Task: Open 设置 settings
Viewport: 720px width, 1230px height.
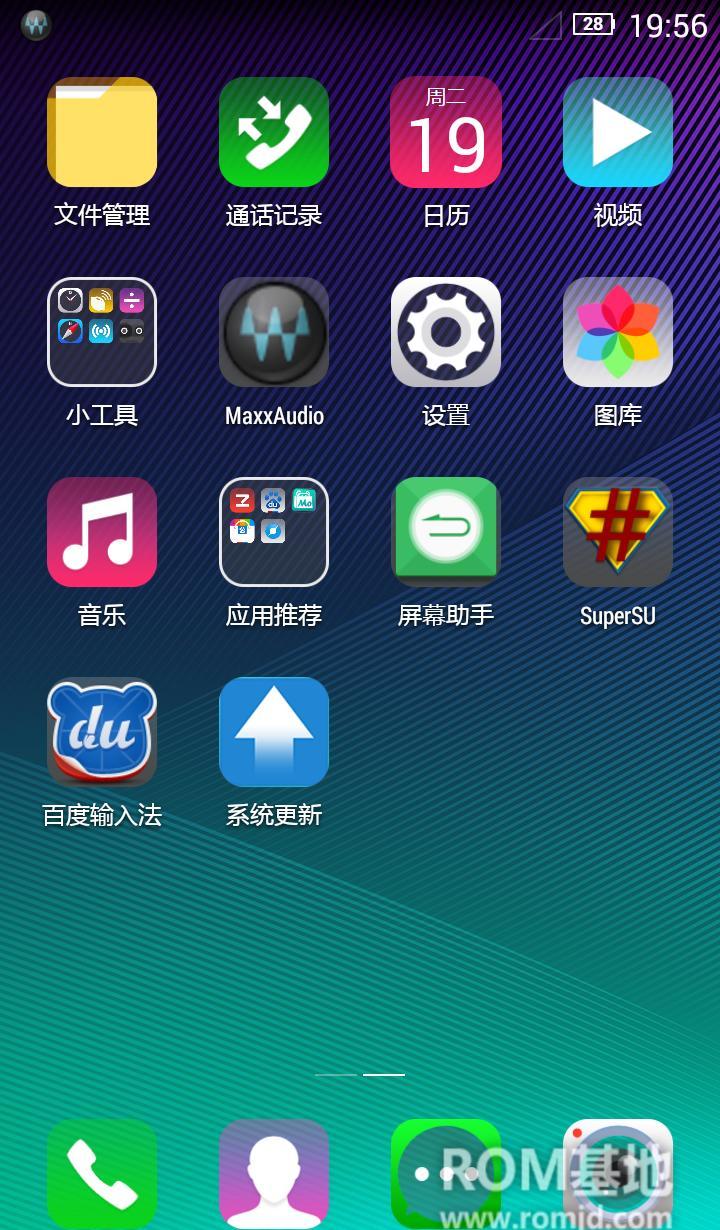Action: coord(446,332)
